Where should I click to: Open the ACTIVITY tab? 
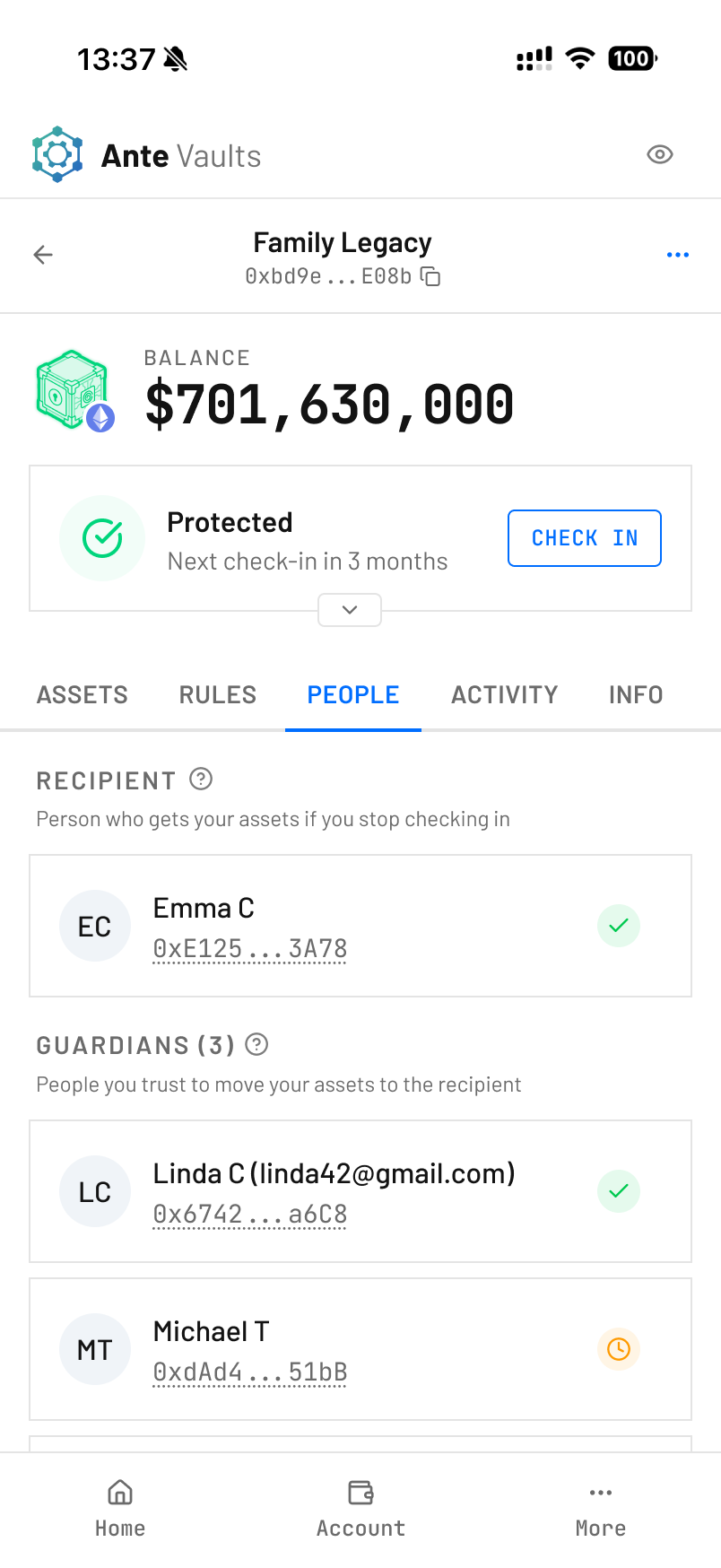pos(504,693)
